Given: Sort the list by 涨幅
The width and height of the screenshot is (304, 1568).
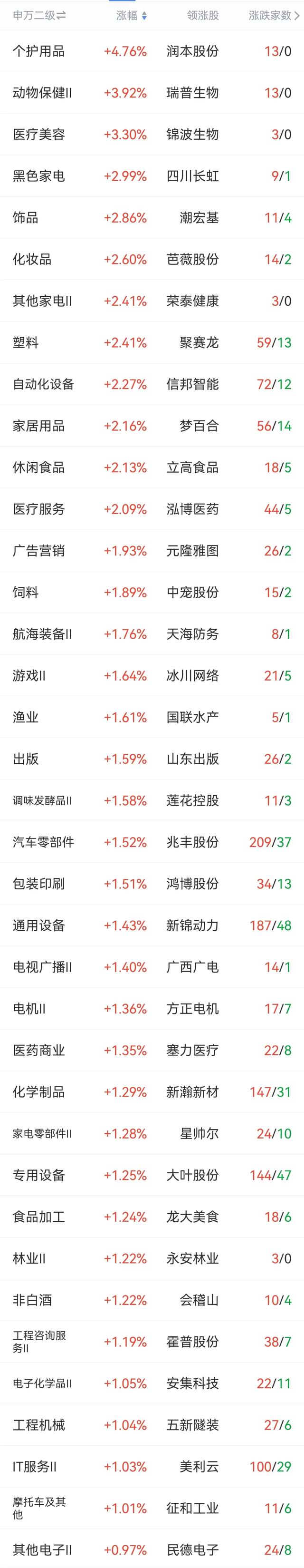Looking at the screenshot, I should [x=131, y=15].
